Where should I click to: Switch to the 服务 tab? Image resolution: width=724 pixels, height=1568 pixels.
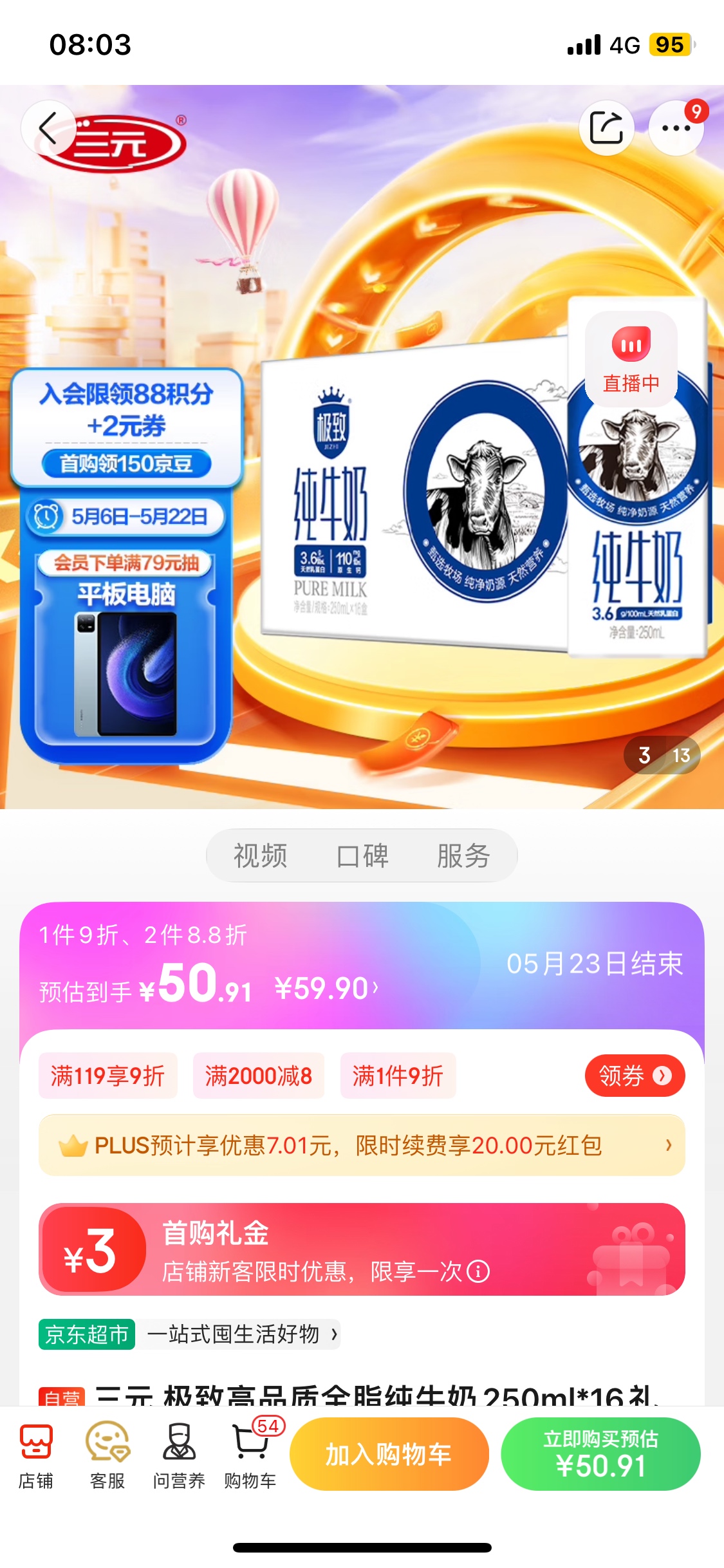coord(463,855)
